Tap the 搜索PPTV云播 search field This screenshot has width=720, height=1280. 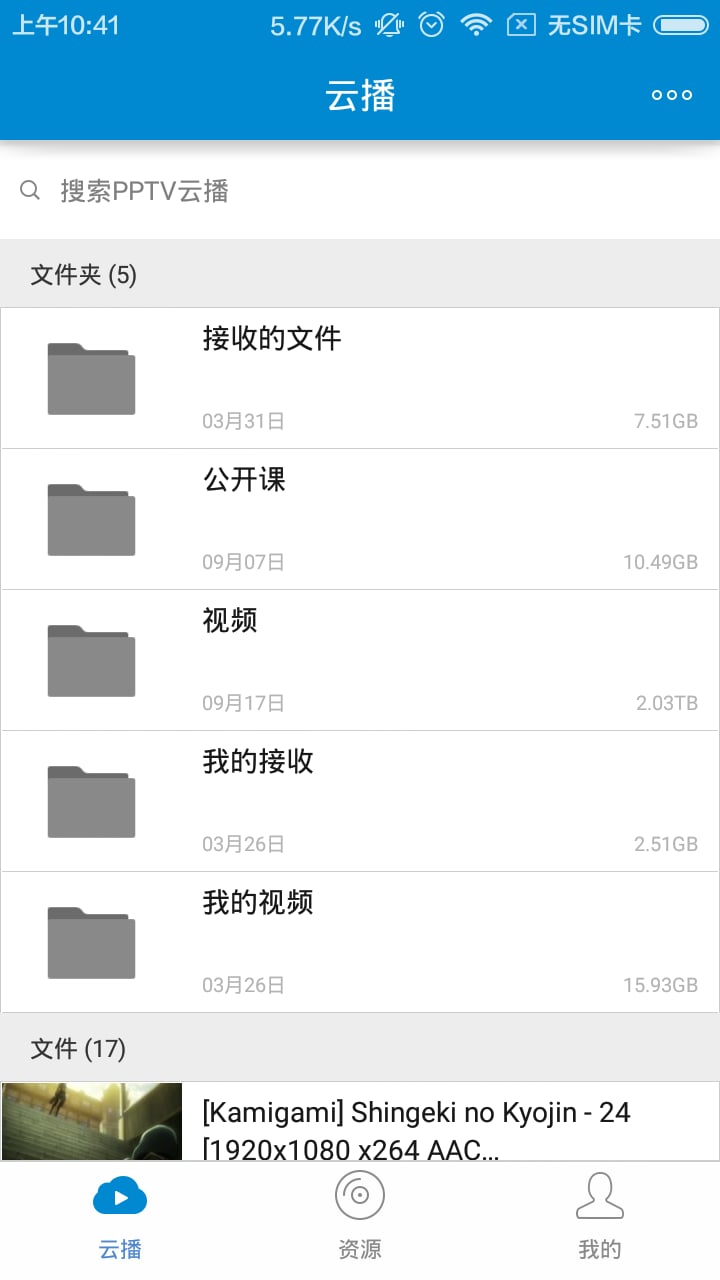pyautogui.click(x=360, y=190)
